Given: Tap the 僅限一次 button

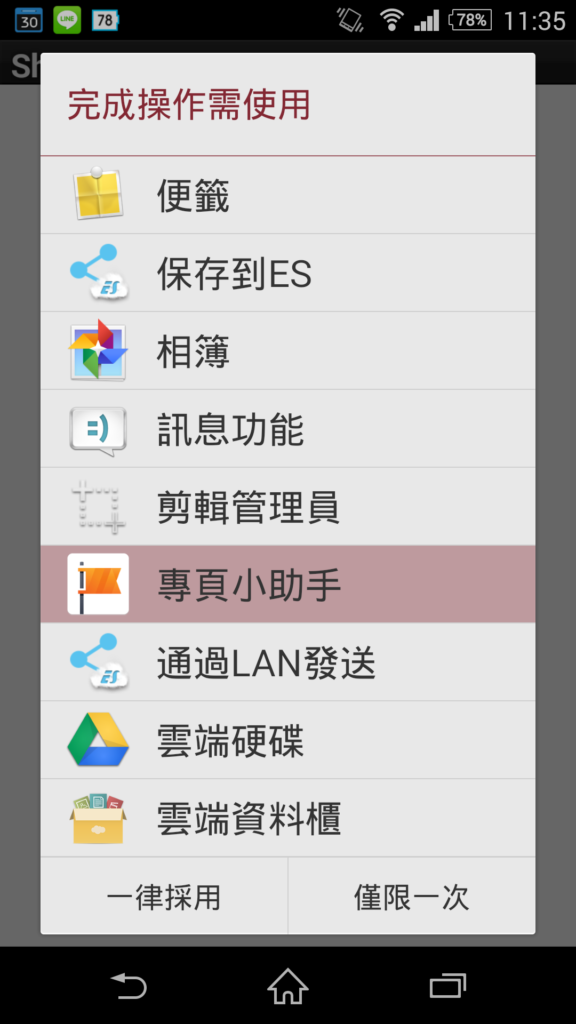Looking at the screenshot, I should click(412, 896).
